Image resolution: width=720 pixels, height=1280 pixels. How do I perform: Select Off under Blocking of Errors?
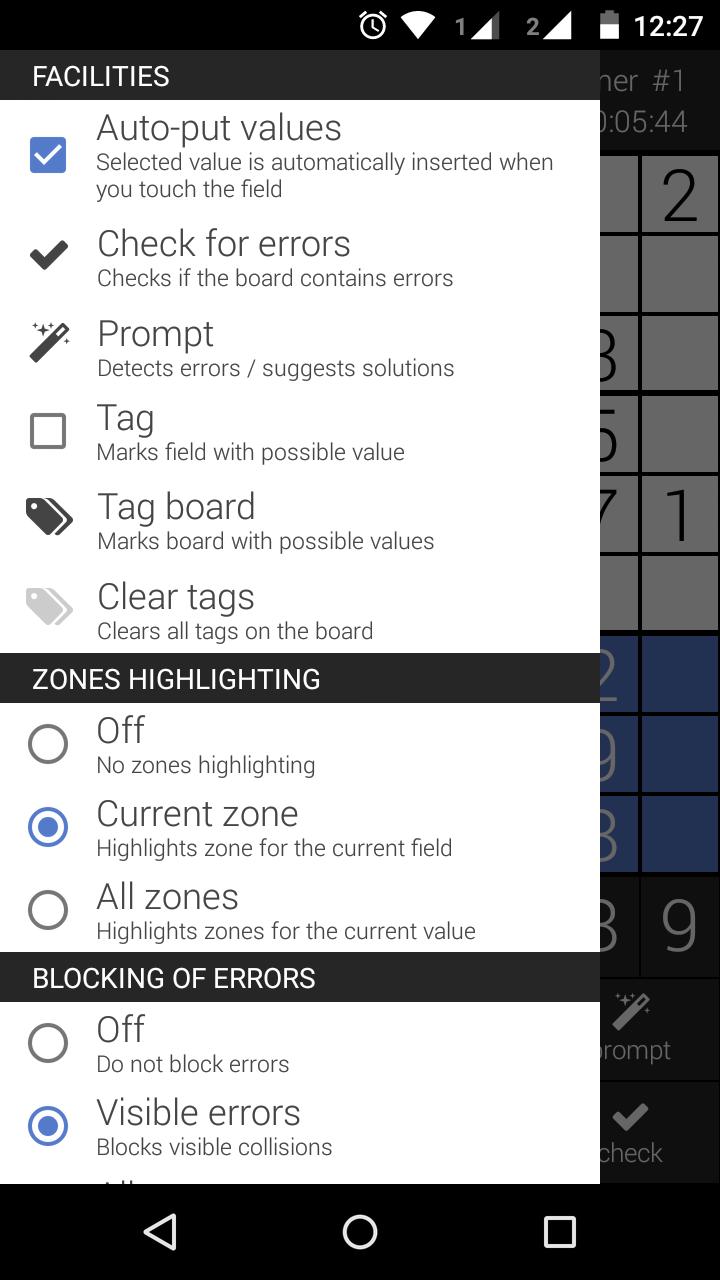47,1042
